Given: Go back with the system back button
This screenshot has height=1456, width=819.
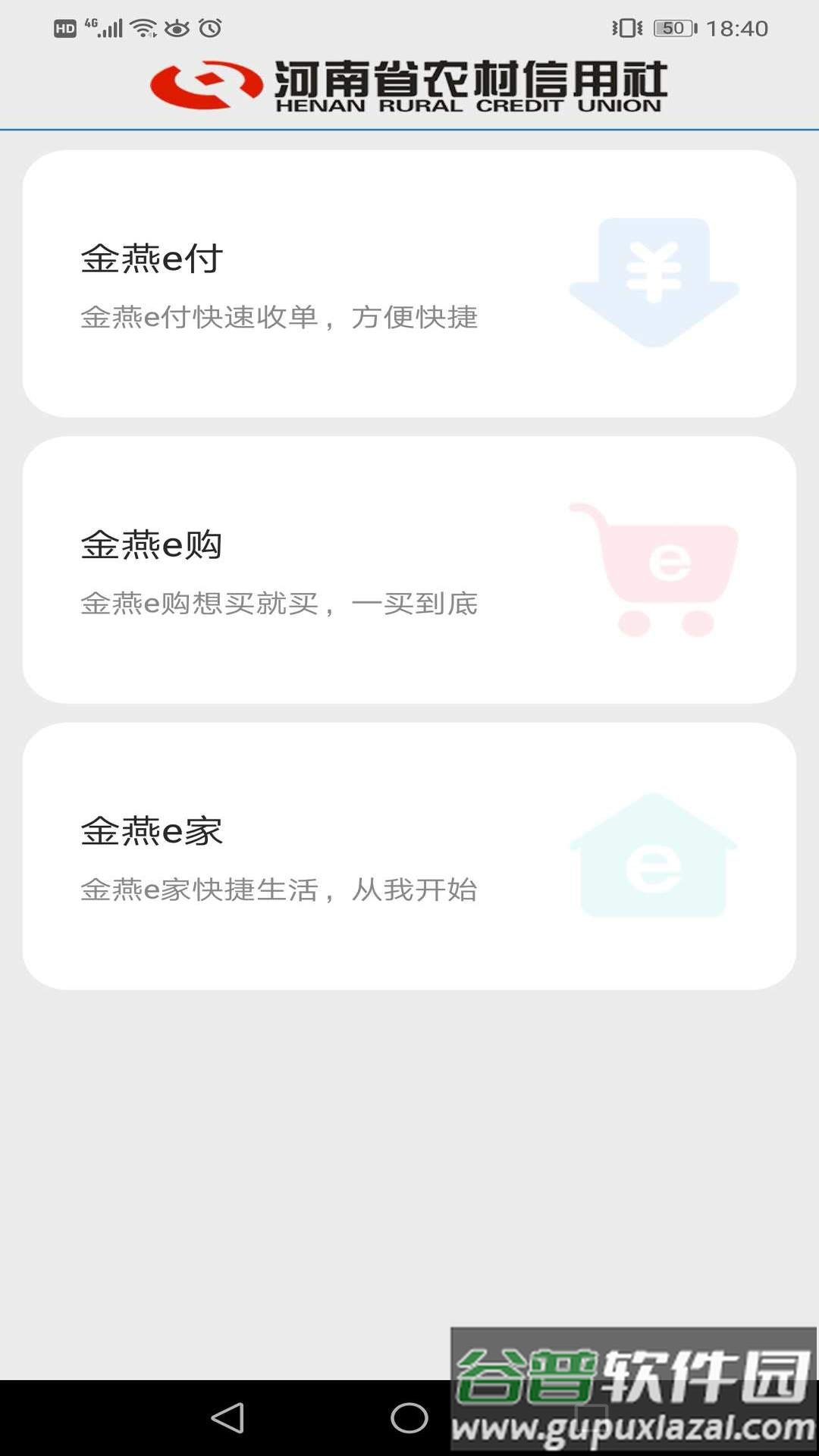Looking at the screenshot, I should tap(227, 1417).
